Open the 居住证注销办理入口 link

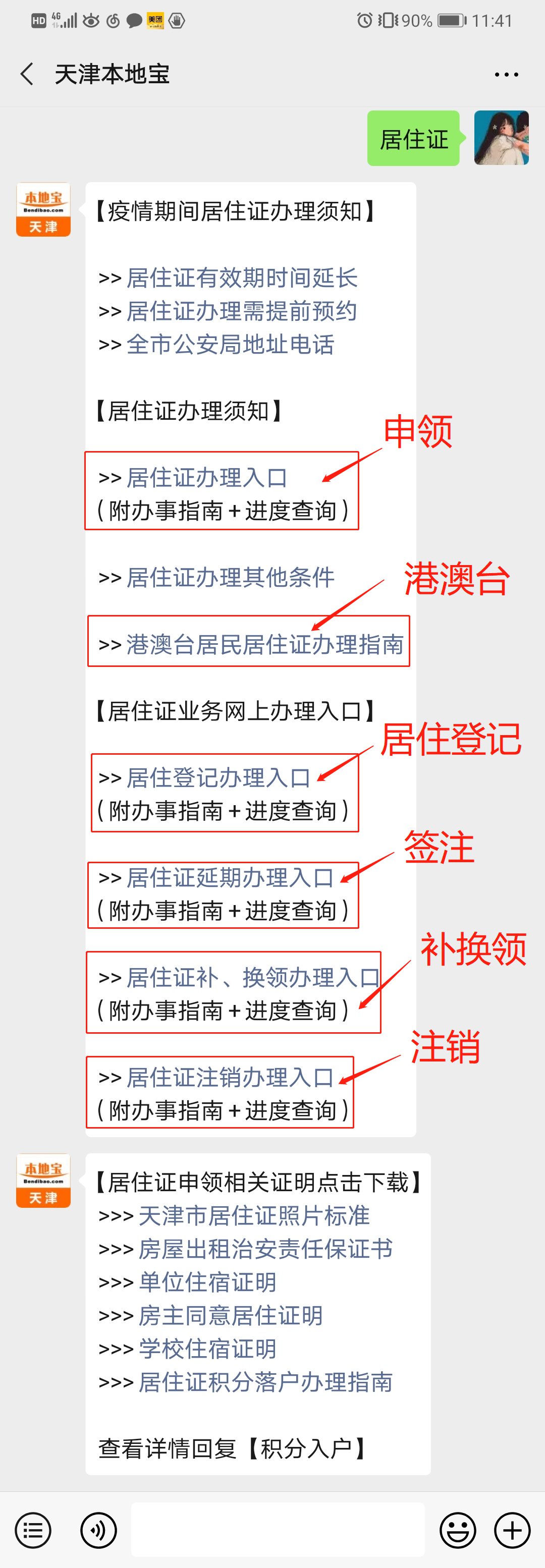click(x=230, y=1077)
